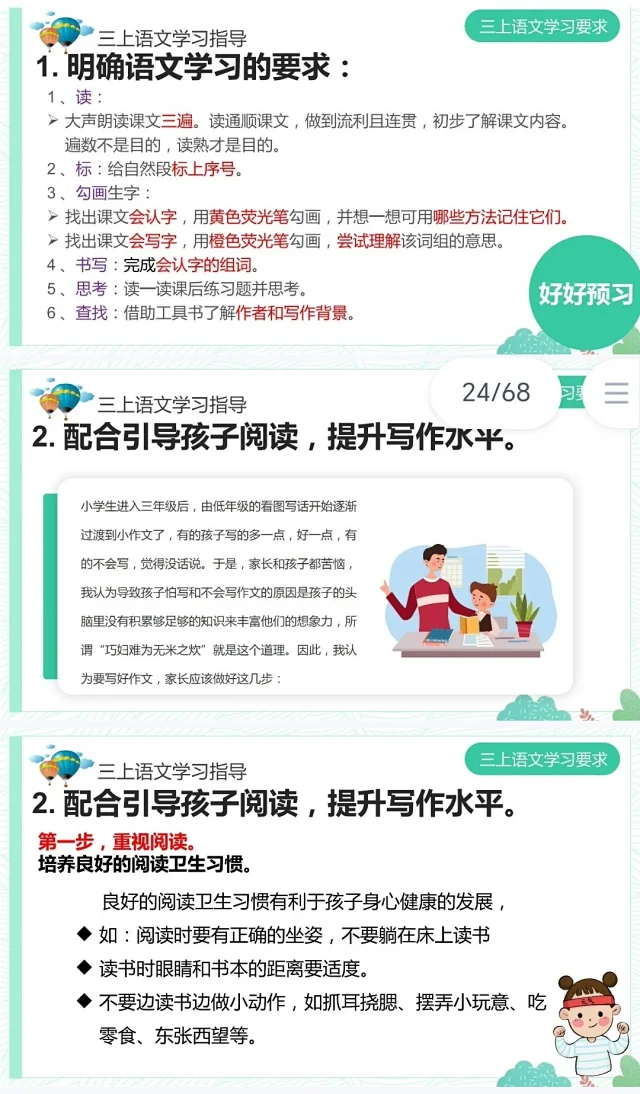Open the document outline menu button
This screenshot has height=1094, width=640.
coord(616,392)
